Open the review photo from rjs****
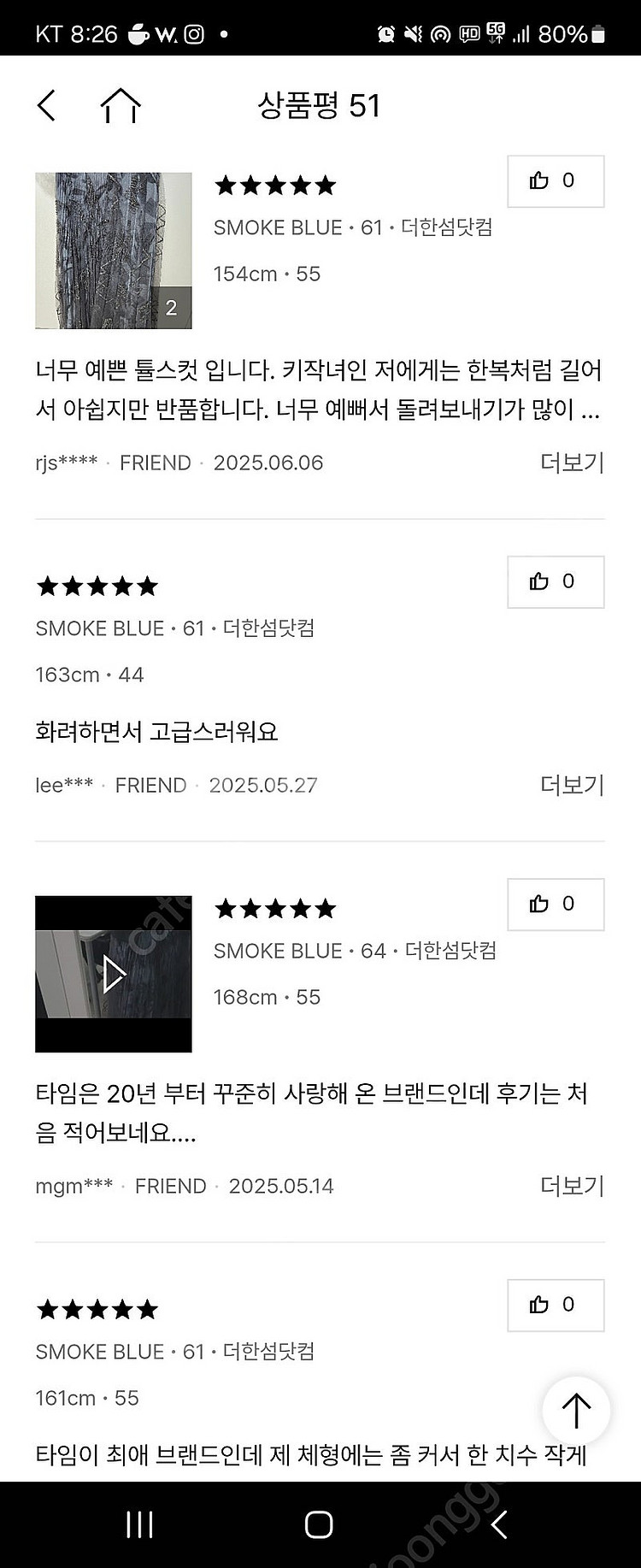The image size is (641, 1568). (x=114, y=251)
